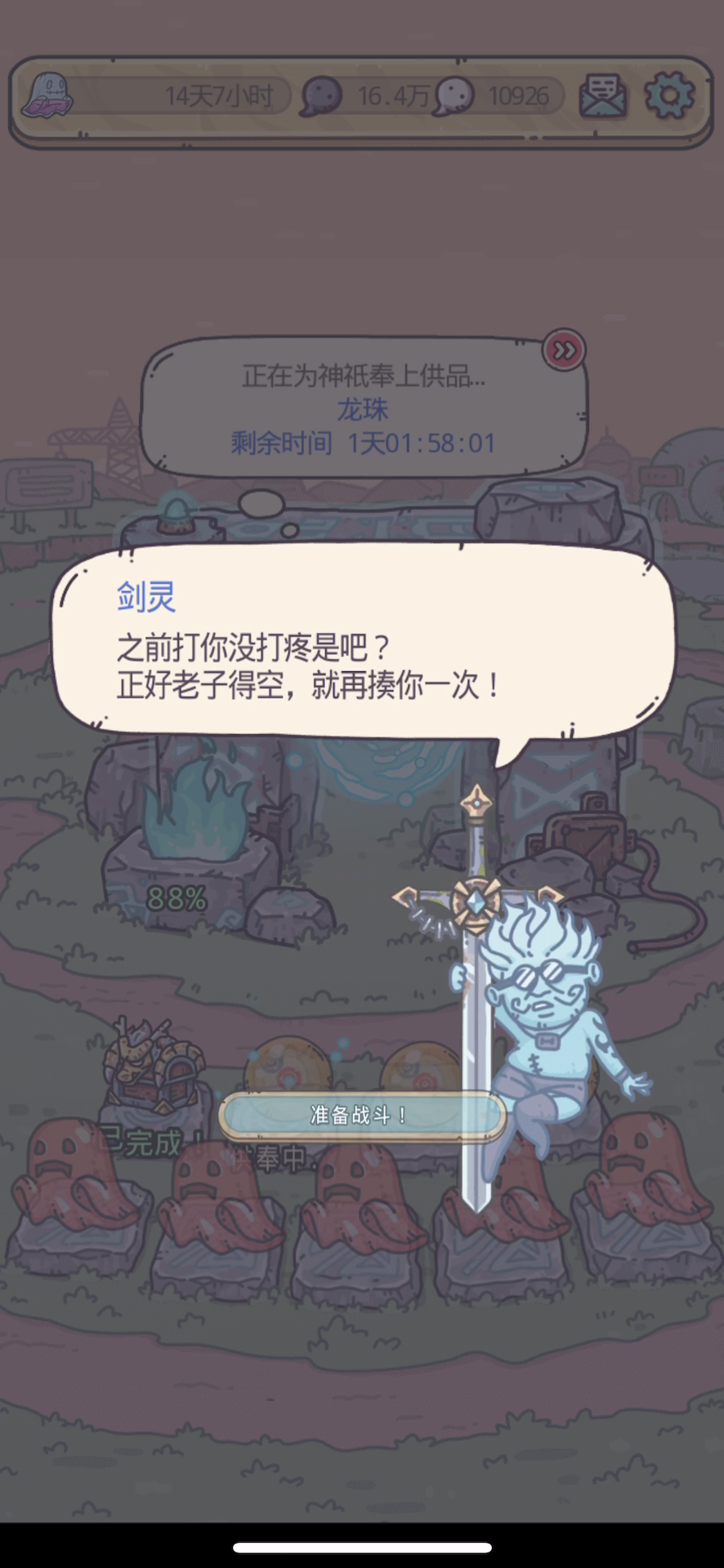Open the mail envelope icon

click(x=603, y=96)
